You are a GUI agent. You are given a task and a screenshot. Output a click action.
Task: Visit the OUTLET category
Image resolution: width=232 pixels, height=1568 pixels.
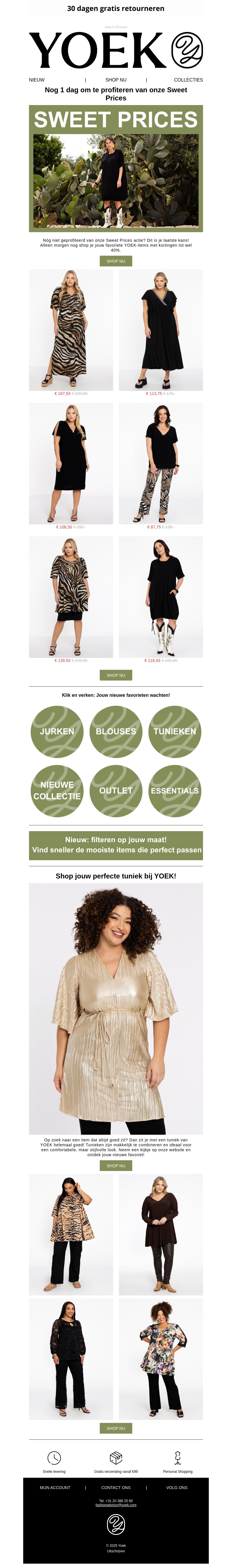pyautogui.click(x=116, y=790)
